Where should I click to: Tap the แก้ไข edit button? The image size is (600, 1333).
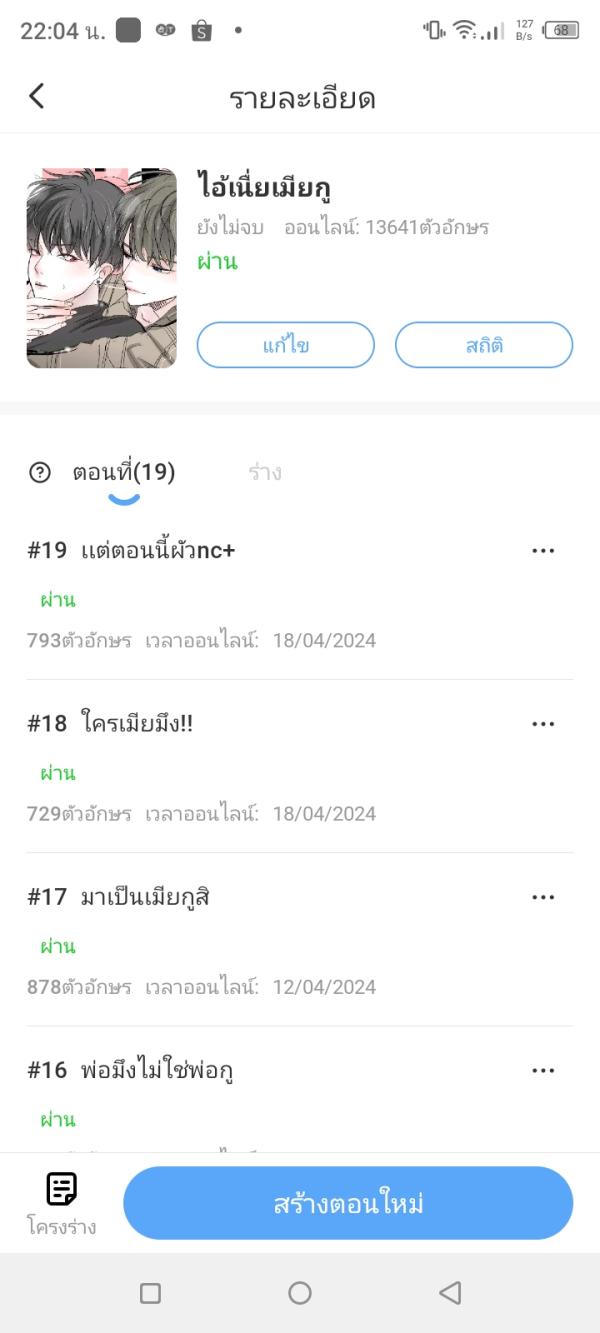(x=285, y=345)
